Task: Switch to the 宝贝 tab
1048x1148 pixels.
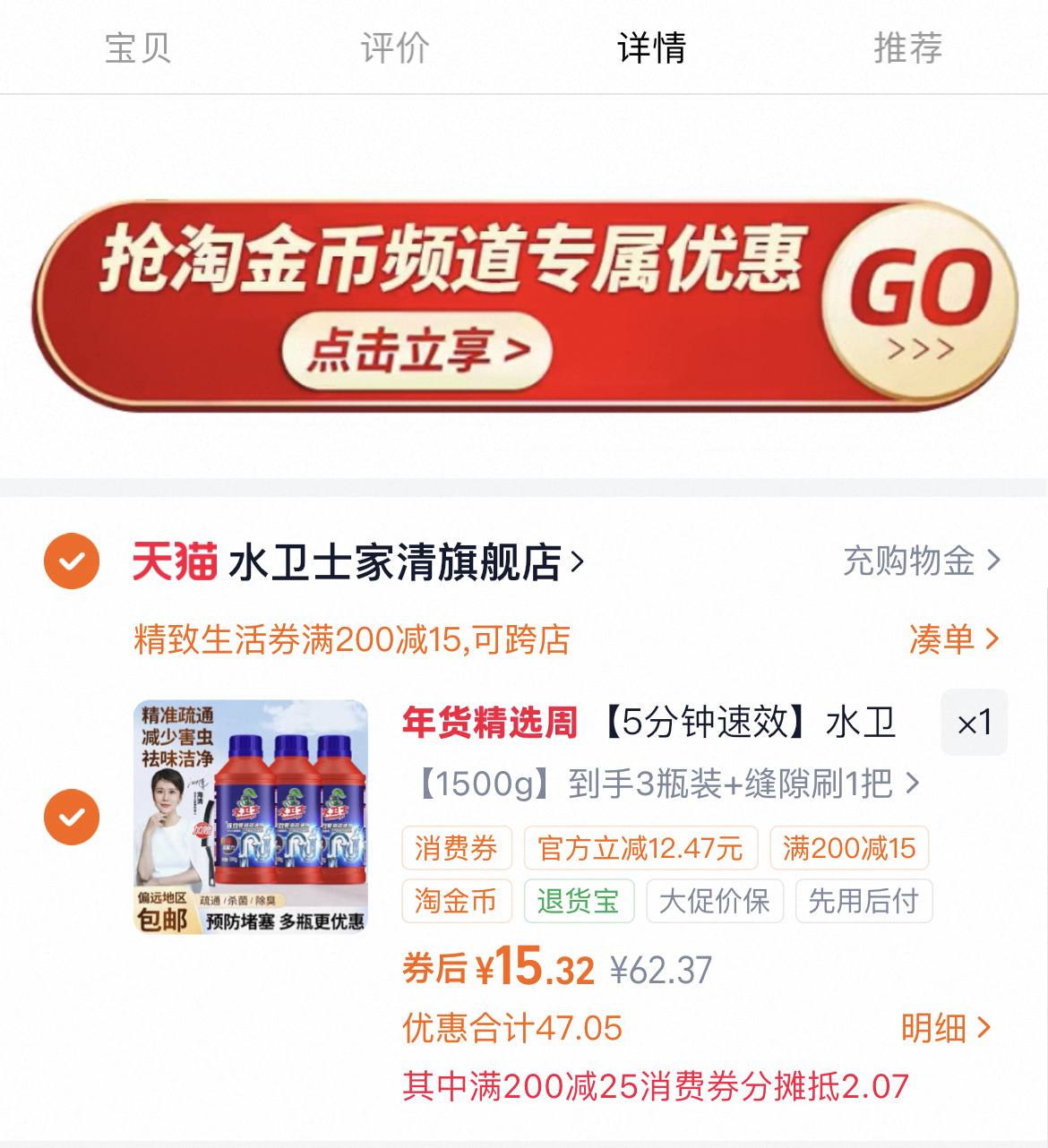Action: pyautogui.click(x=138, y=47)
